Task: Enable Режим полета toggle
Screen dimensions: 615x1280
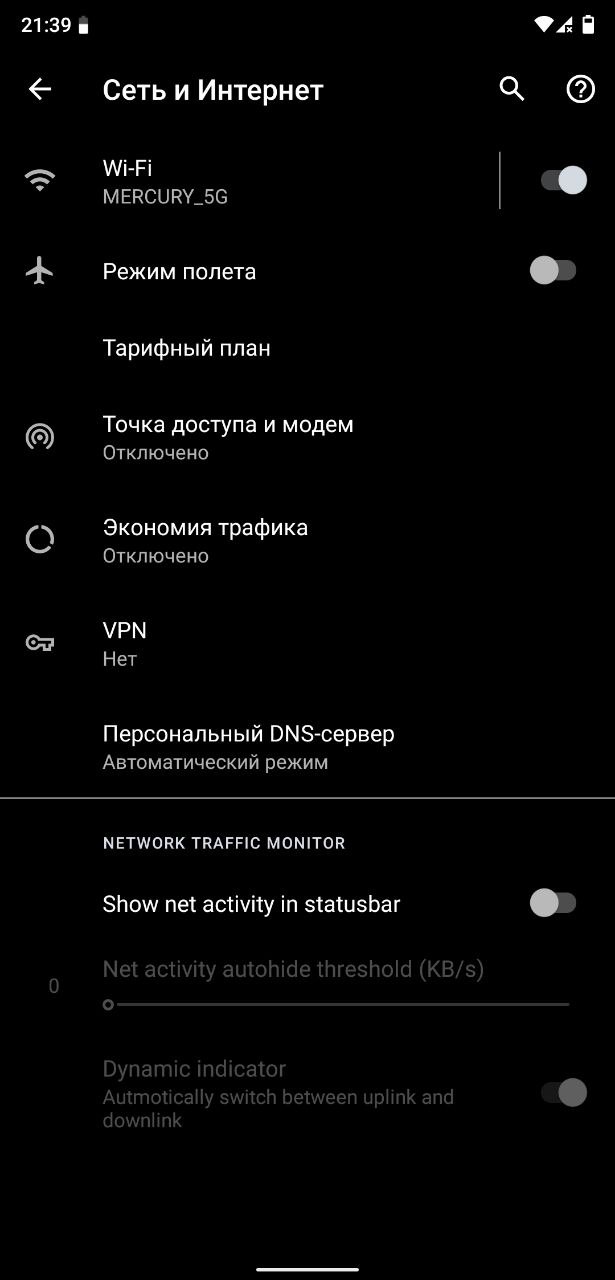Action: (553, 270)
